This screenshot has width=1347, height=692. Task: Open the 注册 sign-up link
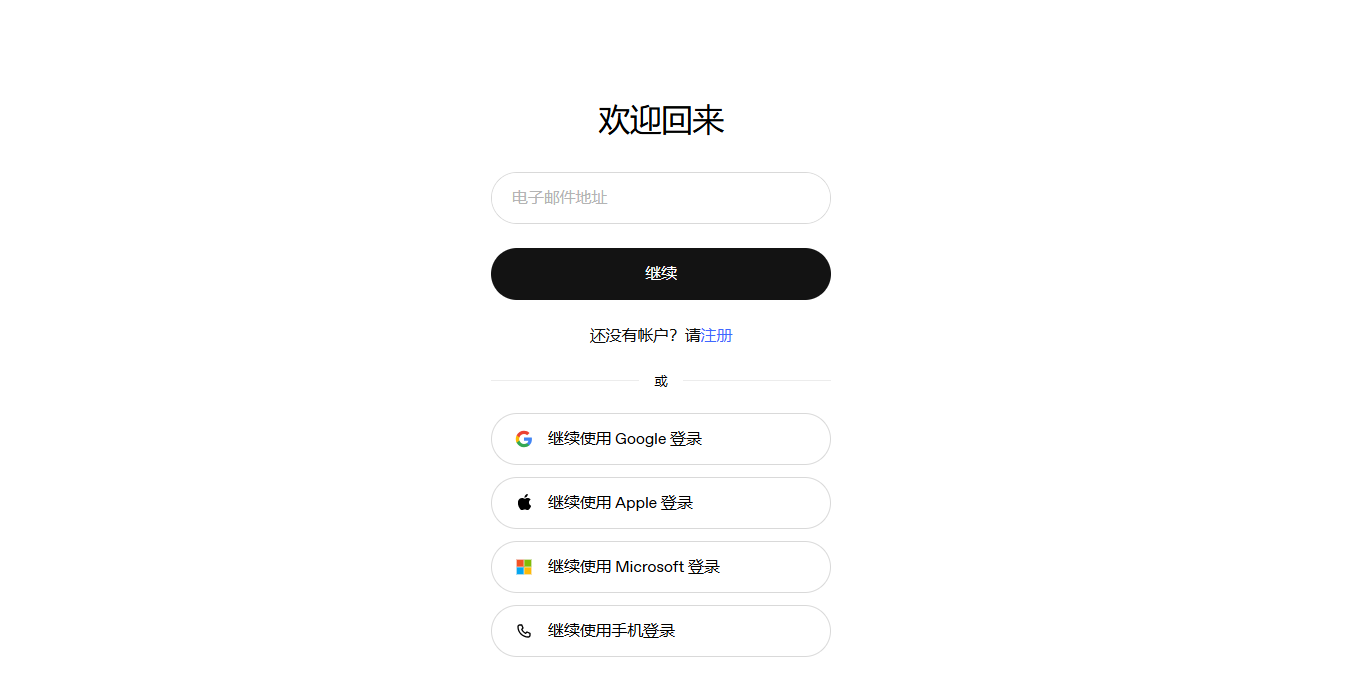pos(717,336)
